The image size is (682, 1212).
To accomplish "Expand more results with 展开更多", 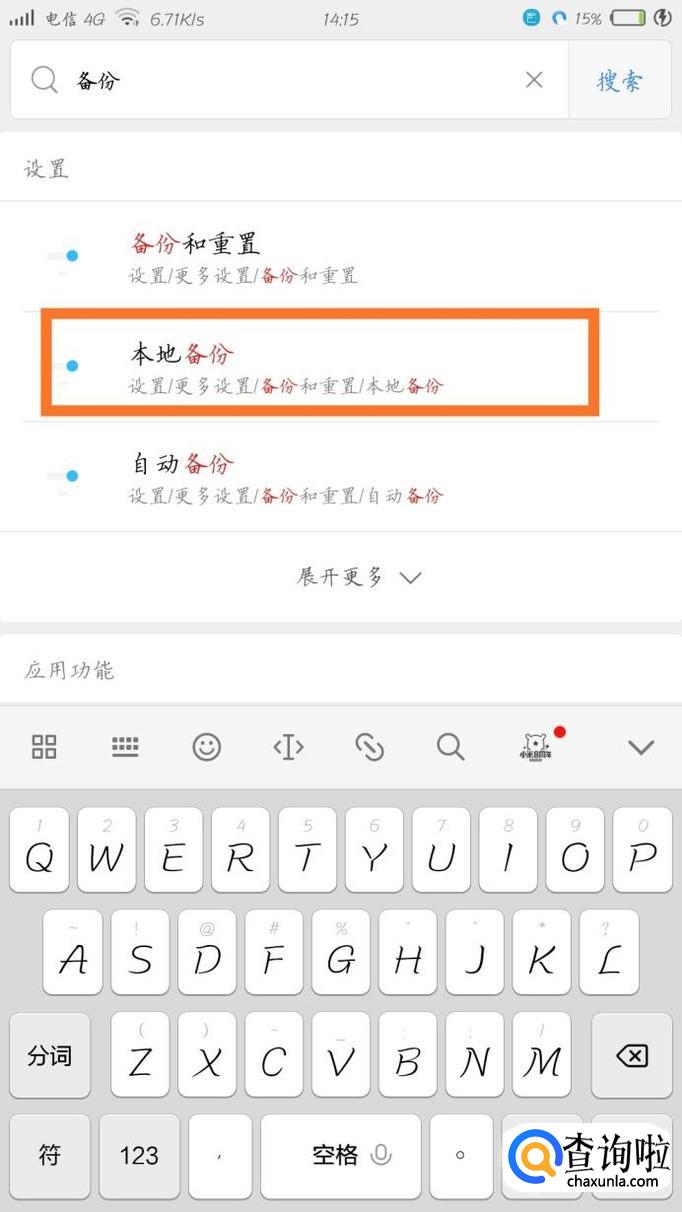I will (x=358, y=577).
